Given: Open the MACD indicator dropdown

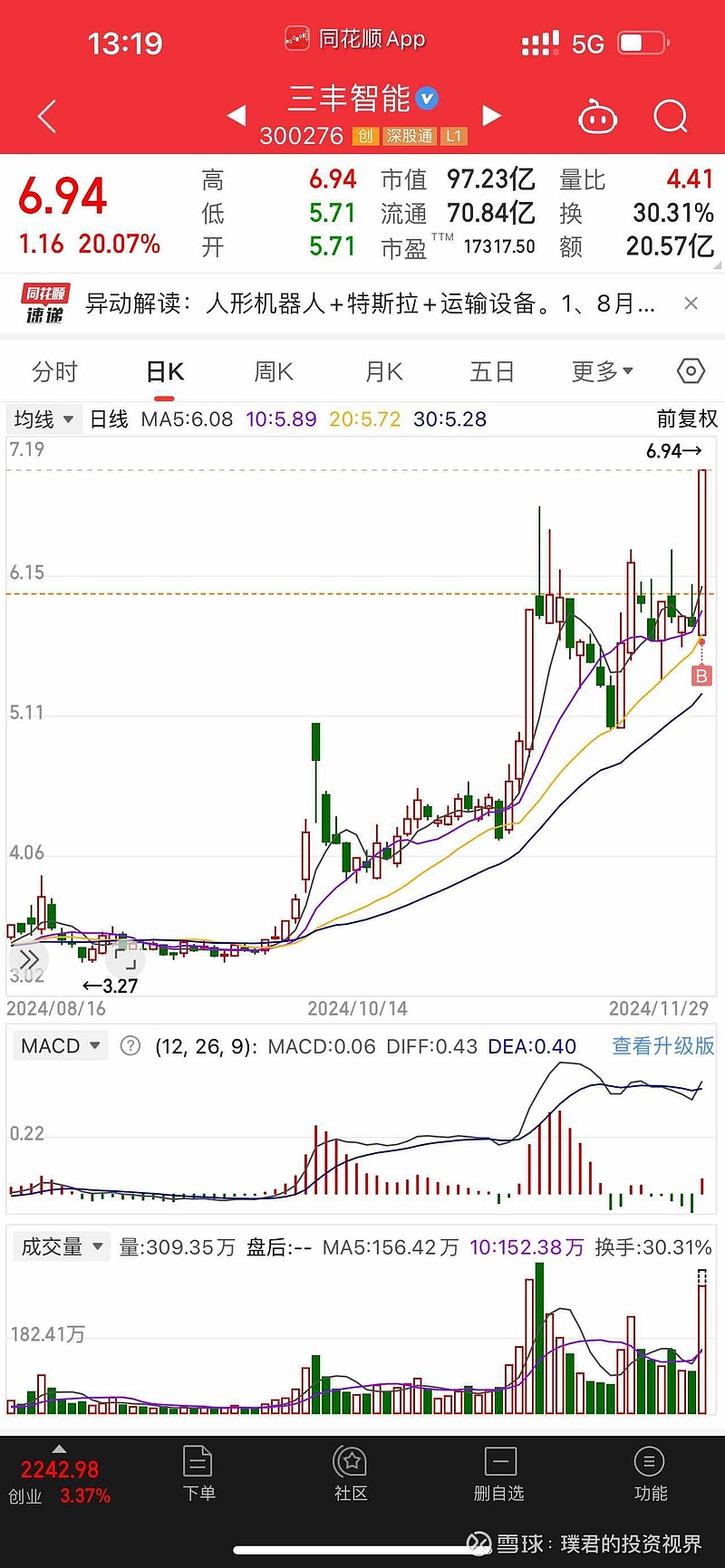Looking at the screenshot, I should coord(60,1046).
